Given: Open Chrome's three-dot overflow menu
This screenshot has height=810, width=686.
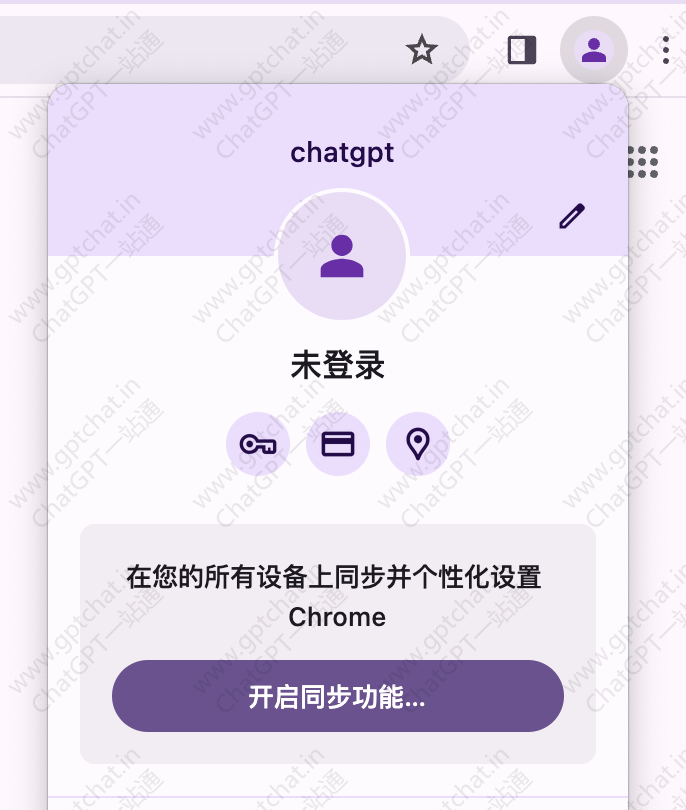Looking at the screenshot, I should coord(666,50).
